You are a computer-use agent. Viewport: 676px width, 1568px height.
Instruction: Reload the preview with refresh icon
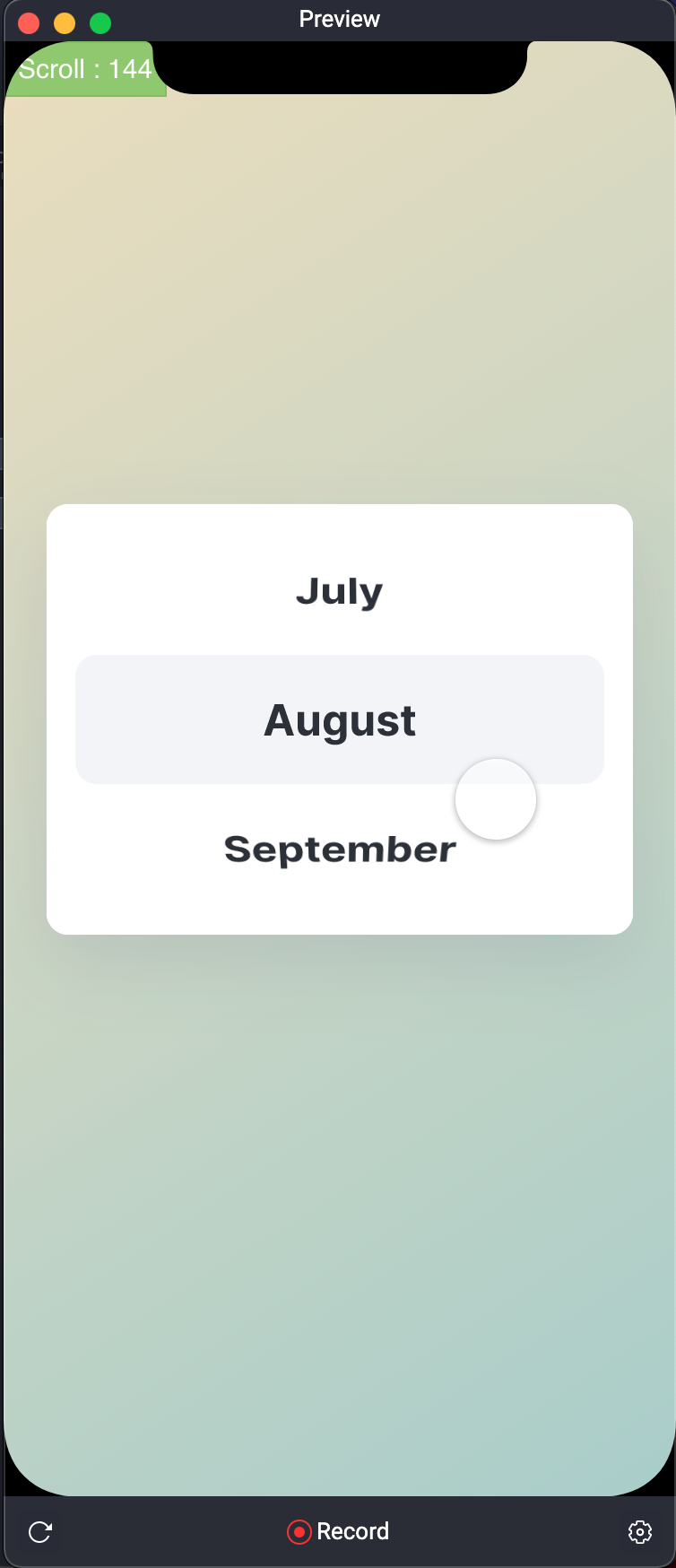click(x=40, y=1531)
